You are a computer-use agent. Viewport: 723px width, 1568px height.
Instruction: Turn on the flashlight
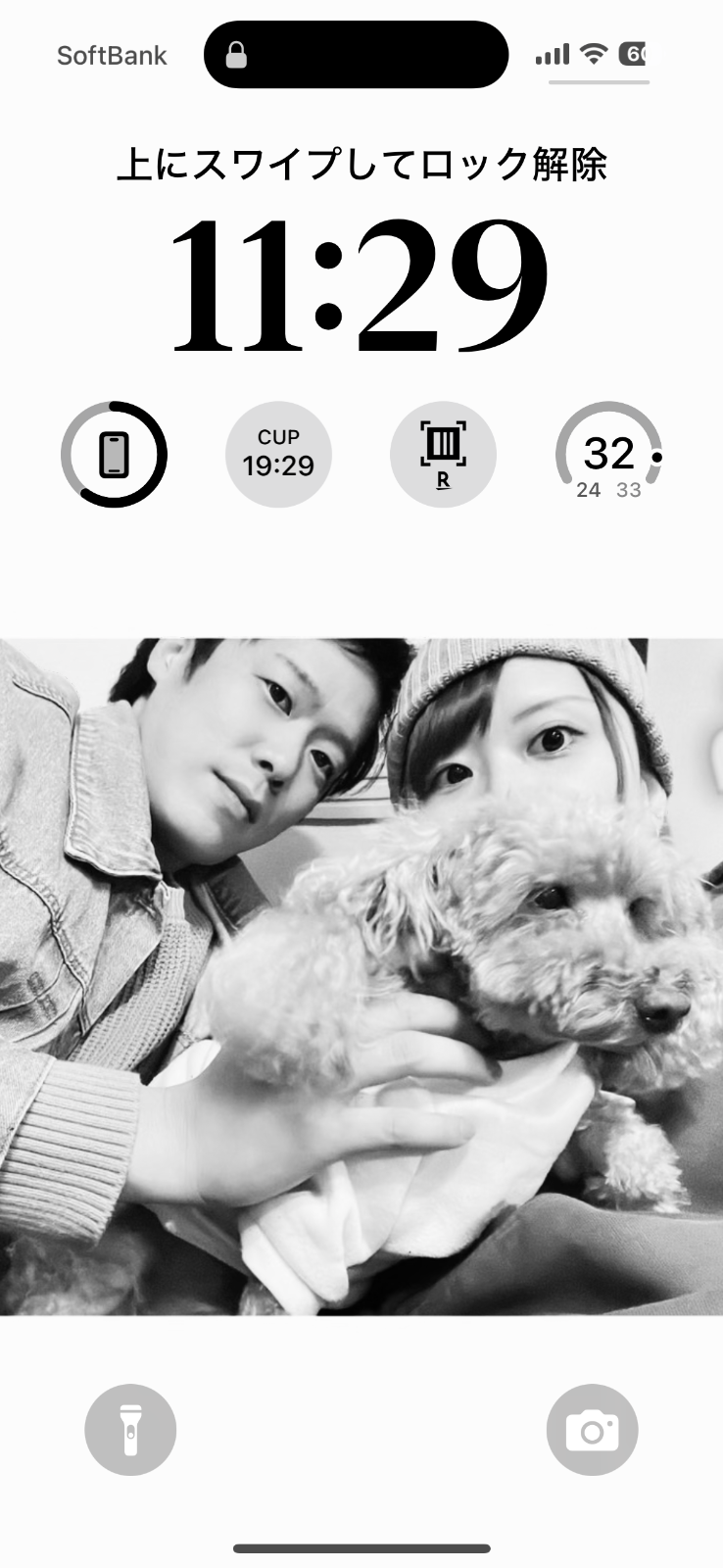(130, 1430)
